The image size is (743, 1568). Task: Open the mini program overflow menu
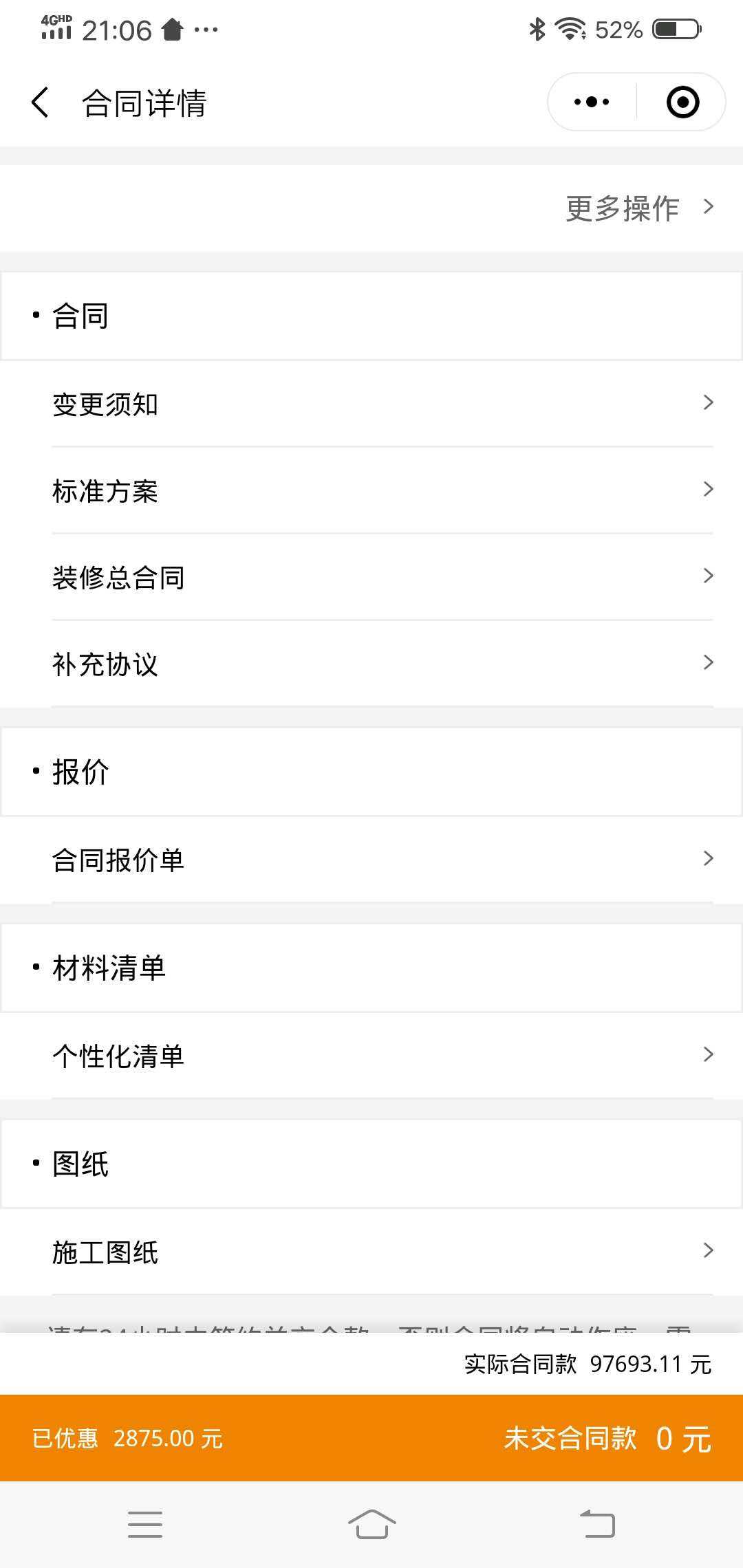[592, 102]
